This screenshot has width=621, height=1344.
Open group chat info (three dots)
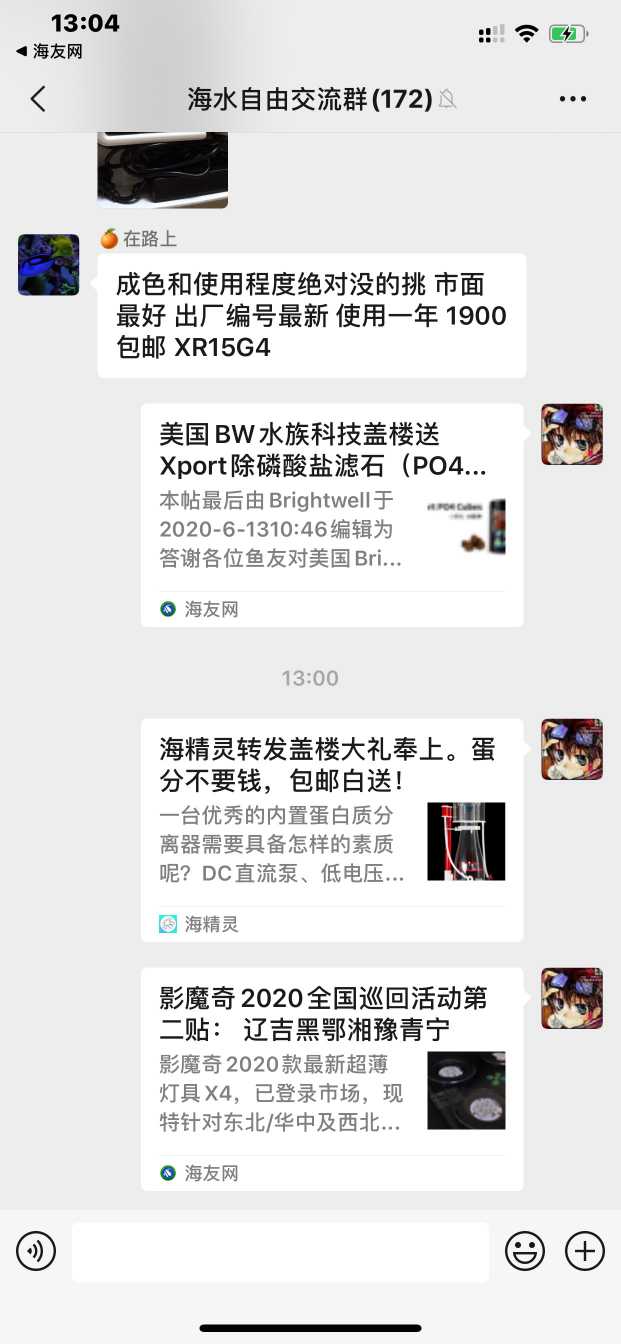pos(573,99)
